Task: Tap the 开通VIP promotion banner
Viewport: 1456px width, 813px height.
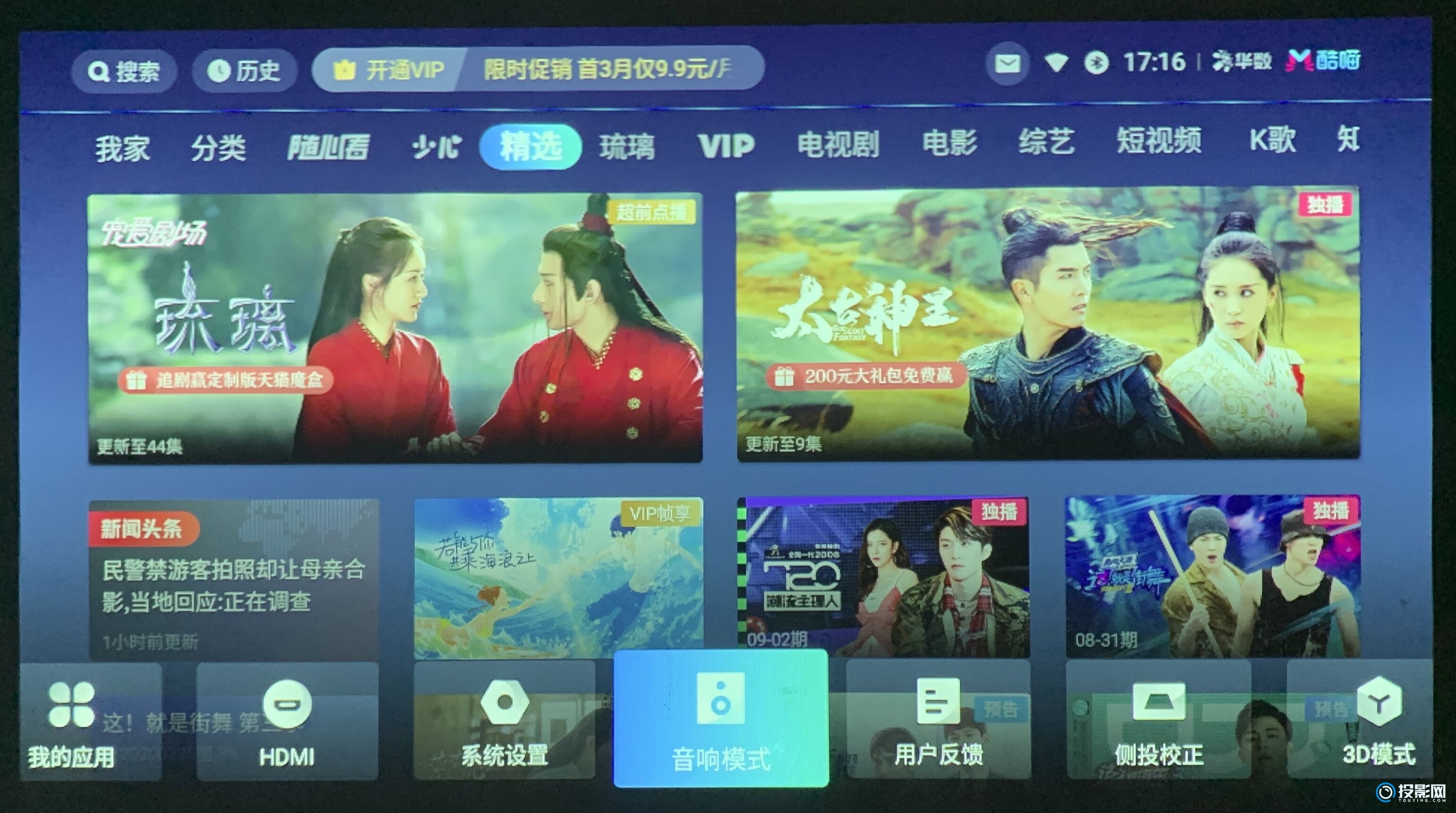Action: (x=537, y=69)
